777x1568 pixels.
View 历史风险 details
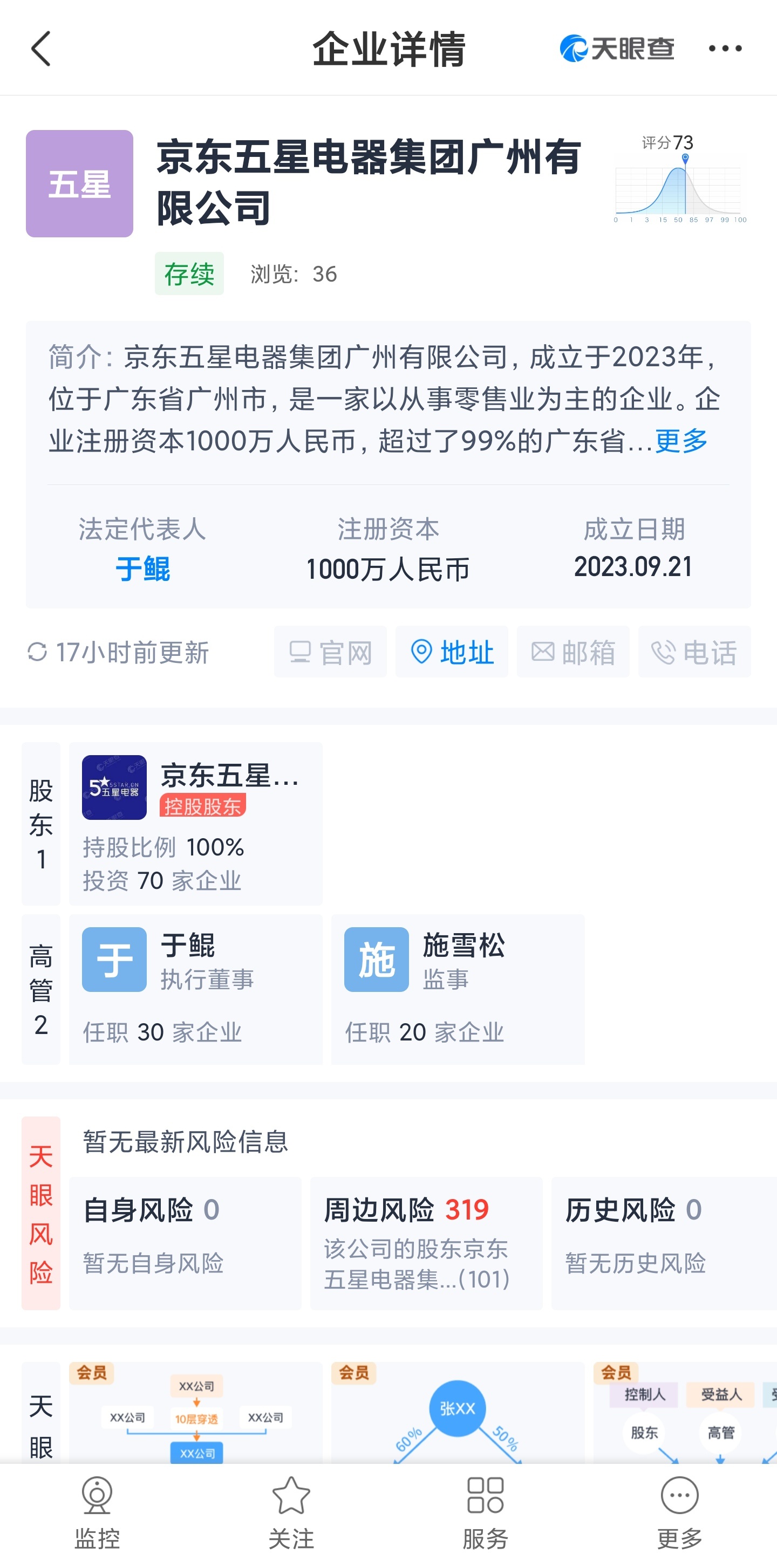pos(663,1243)
